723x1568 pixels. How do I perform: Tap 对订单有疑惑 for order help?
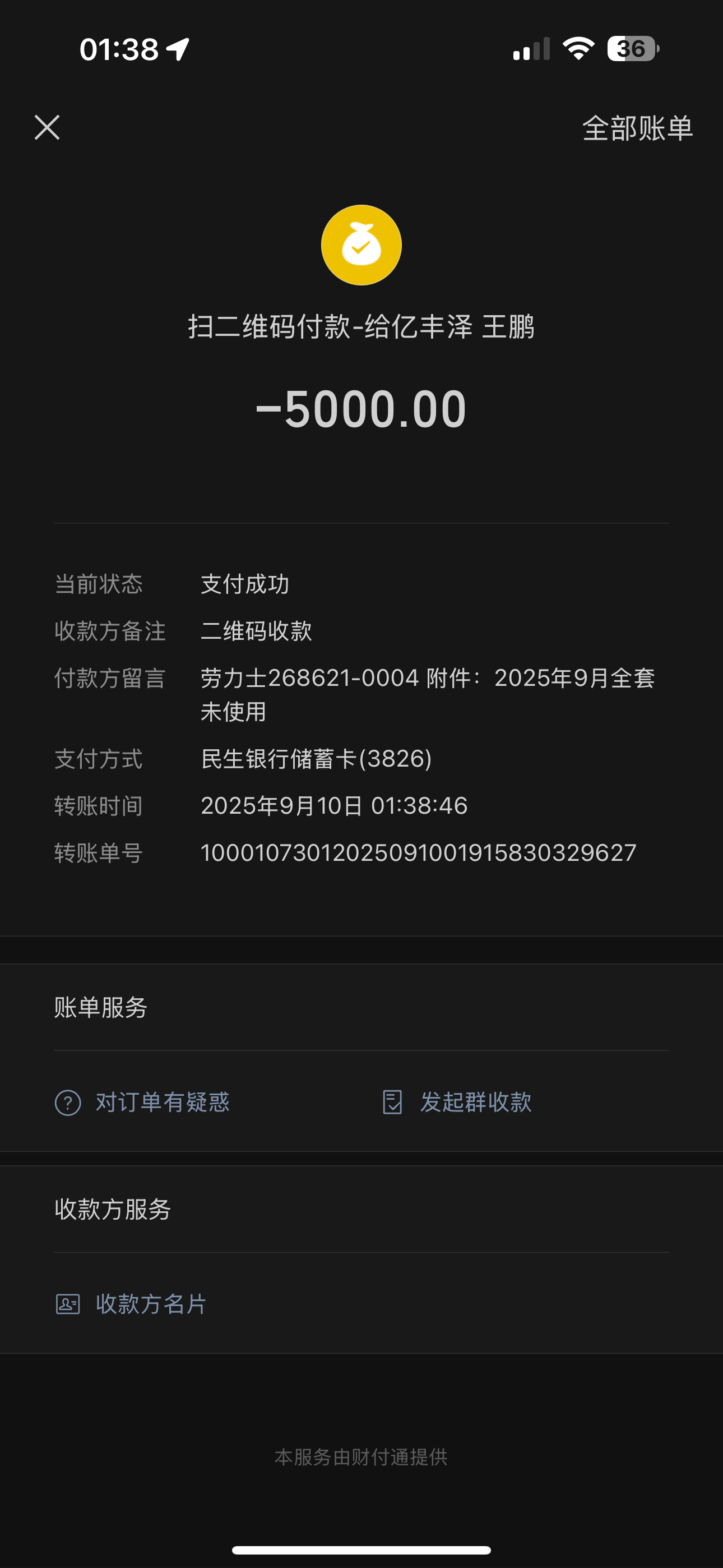click(x=142, y=1102)
